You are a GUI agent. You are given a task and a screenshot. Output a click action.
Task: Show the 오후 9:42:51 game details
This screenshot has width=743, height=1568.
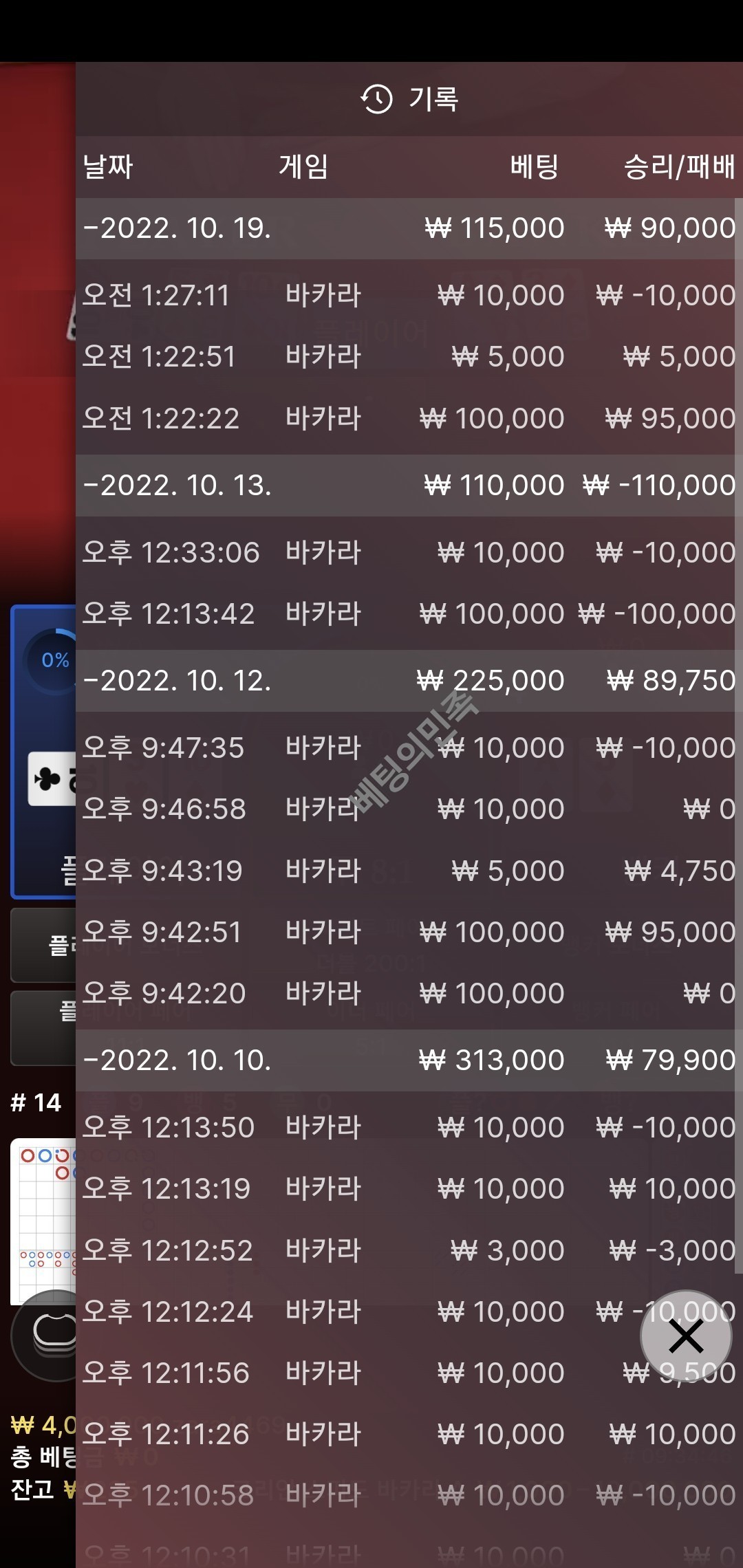click(x=406, y=932)
